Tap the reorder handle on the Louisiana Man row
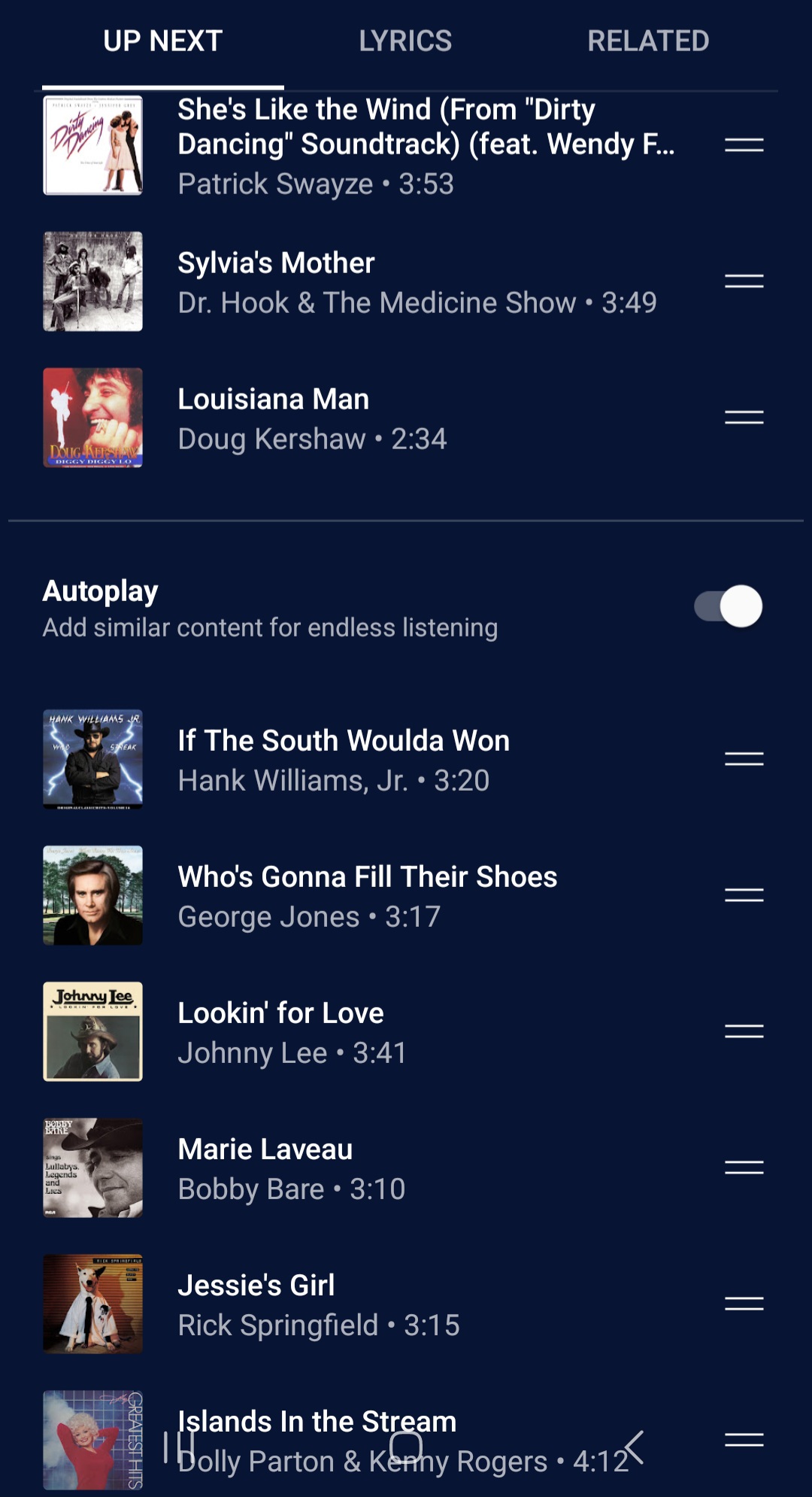 tap(744, 418)
